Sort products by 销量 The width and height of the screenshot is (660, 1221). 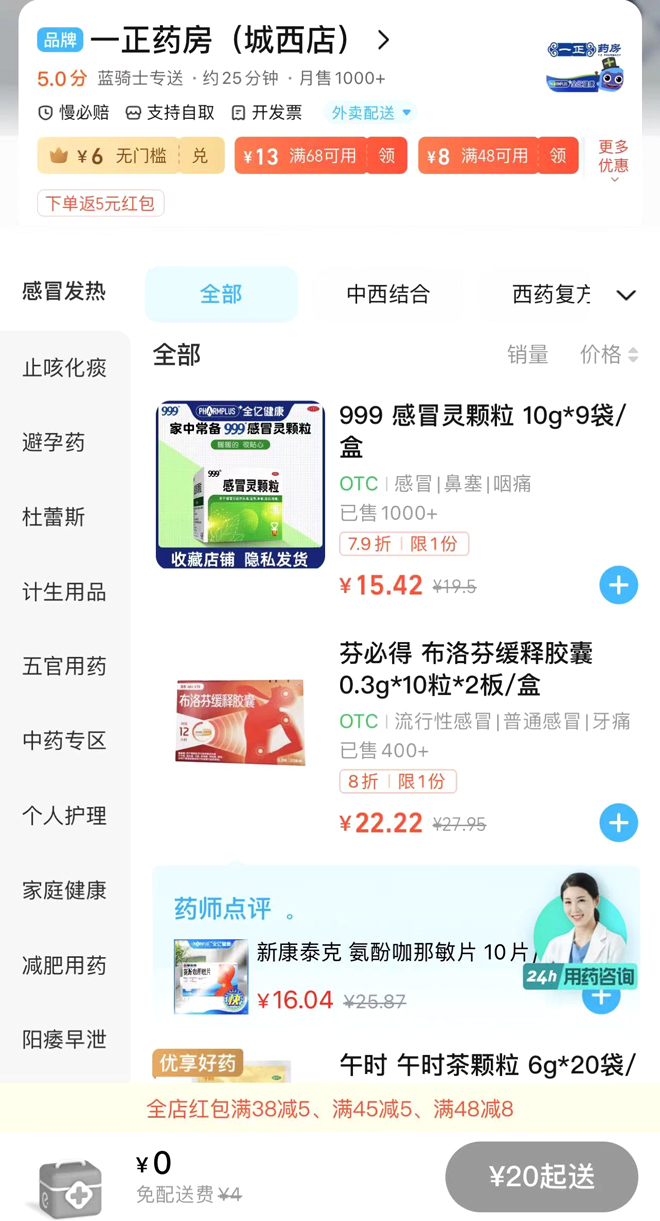tap(527, 355)
